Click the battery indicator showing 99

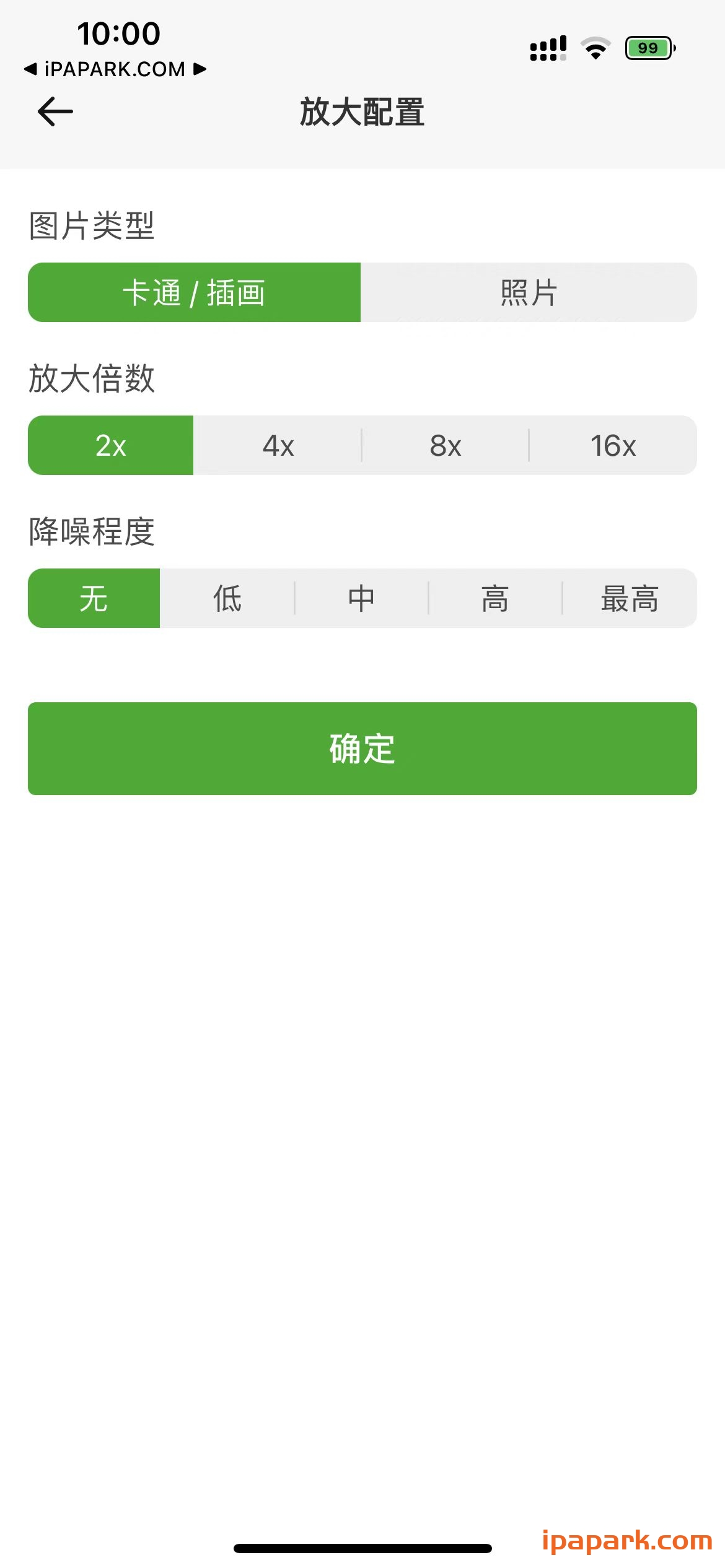648,47
